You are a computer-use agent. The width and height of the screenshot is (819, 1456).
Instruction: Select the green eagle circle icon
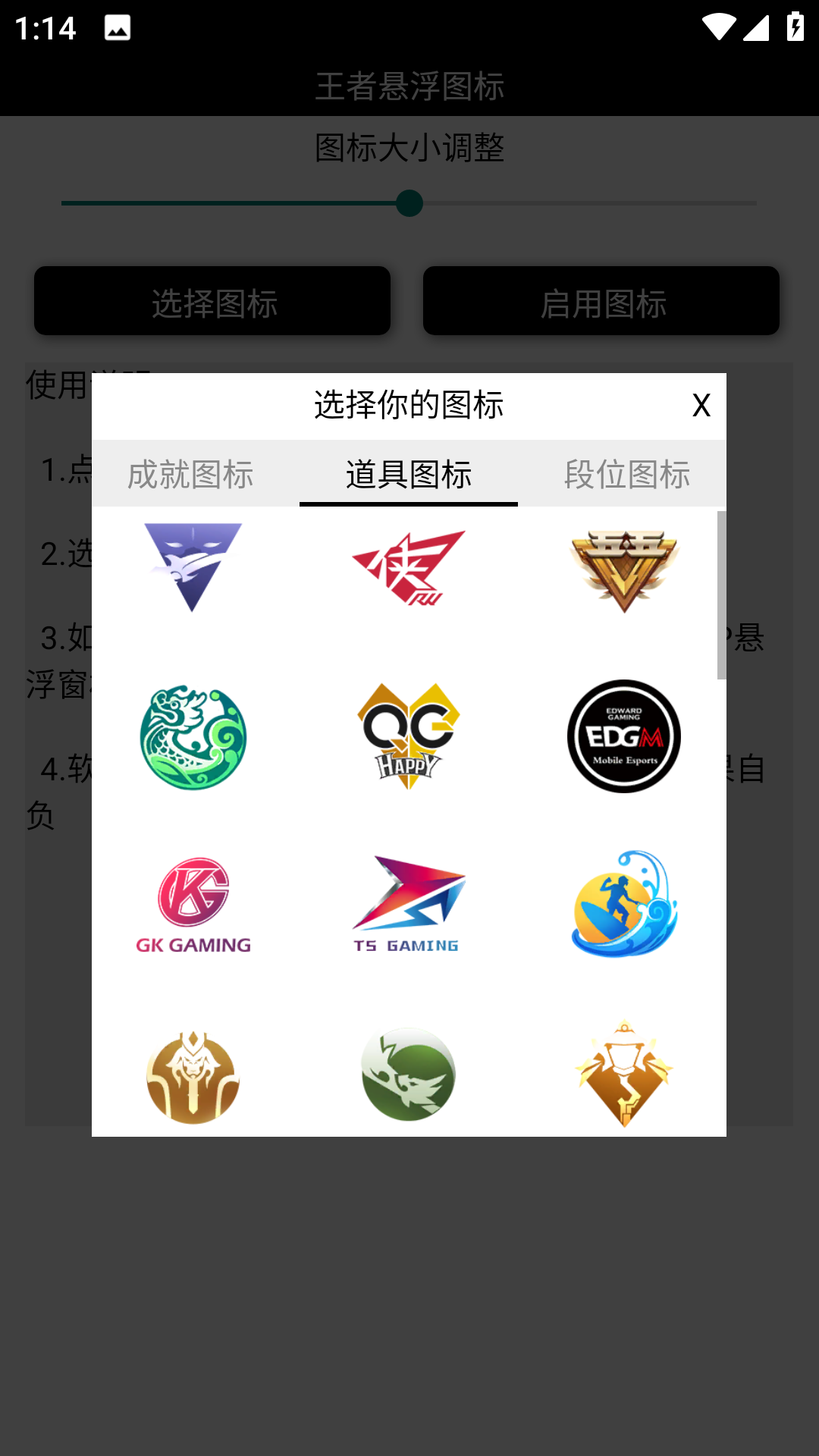408,1073
